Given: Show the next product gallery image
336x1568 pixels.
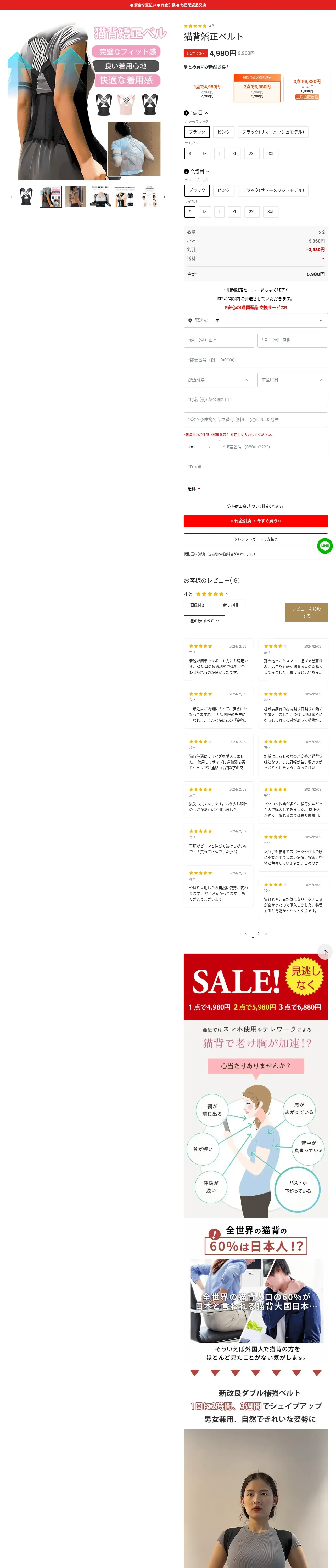Looking at the screenshot, I should 164,197.
